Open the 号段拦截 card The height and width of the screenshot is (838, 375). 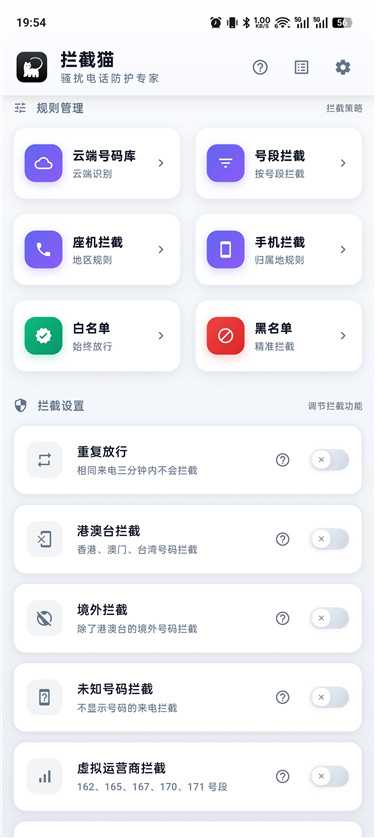[x=279, y=164]
